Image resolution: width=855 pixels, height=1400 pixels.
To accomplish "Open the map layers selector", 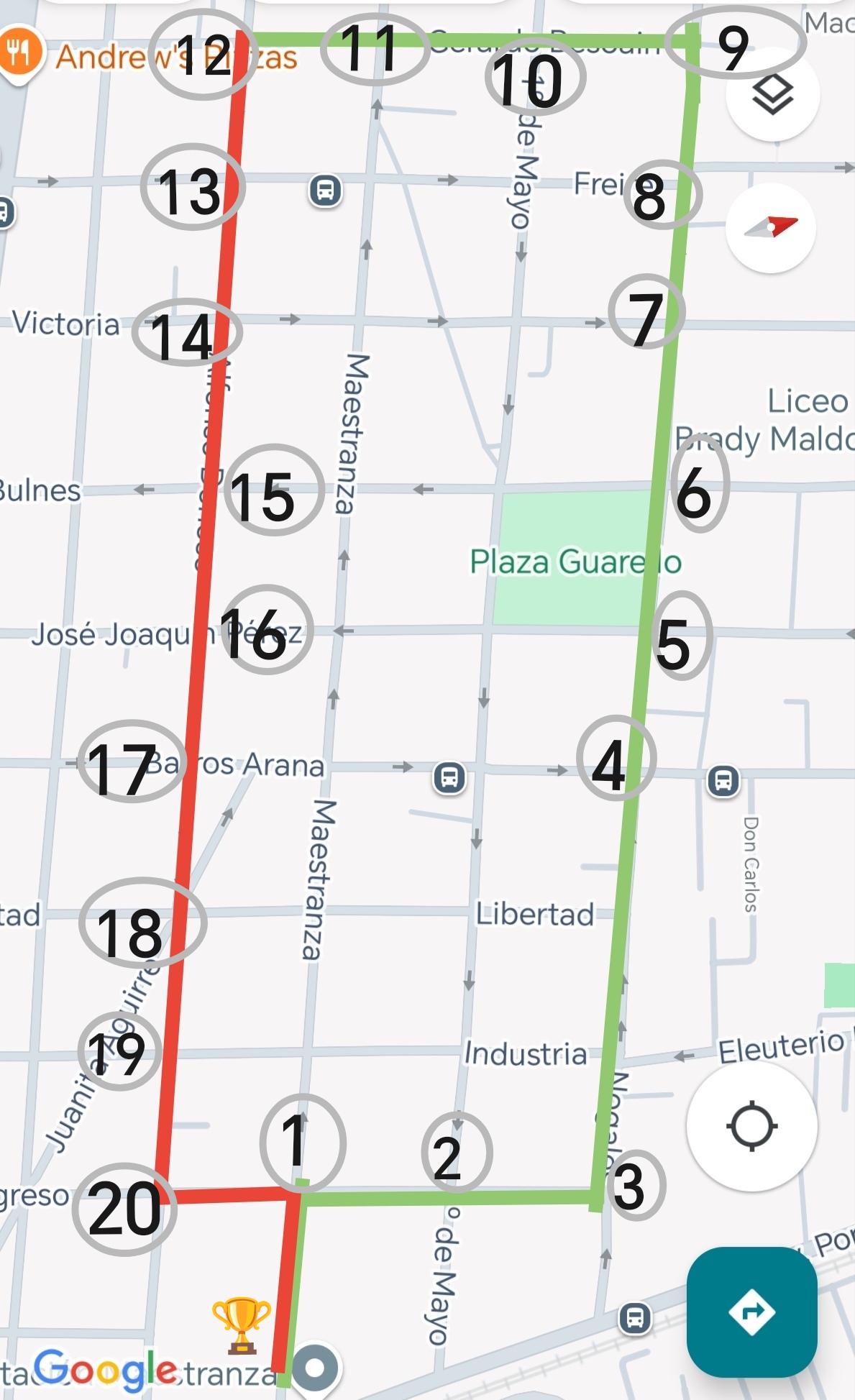I will [x=772, y=94].
